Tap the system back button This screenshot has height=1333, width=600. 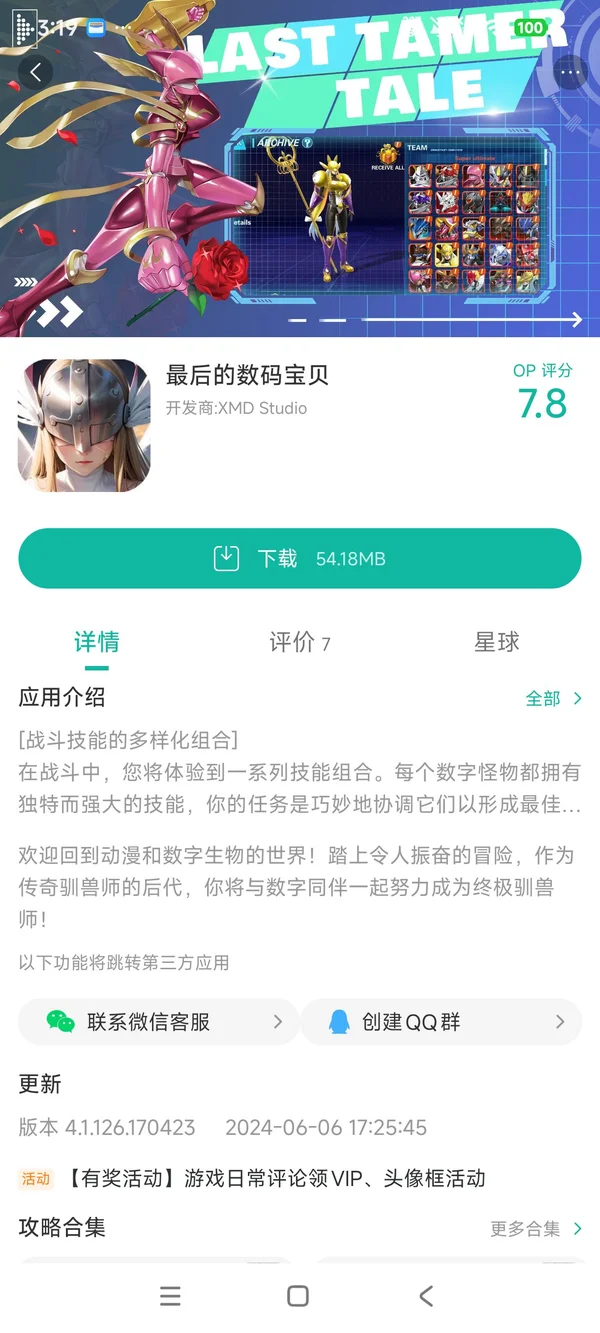click(x=426, y=1296)
